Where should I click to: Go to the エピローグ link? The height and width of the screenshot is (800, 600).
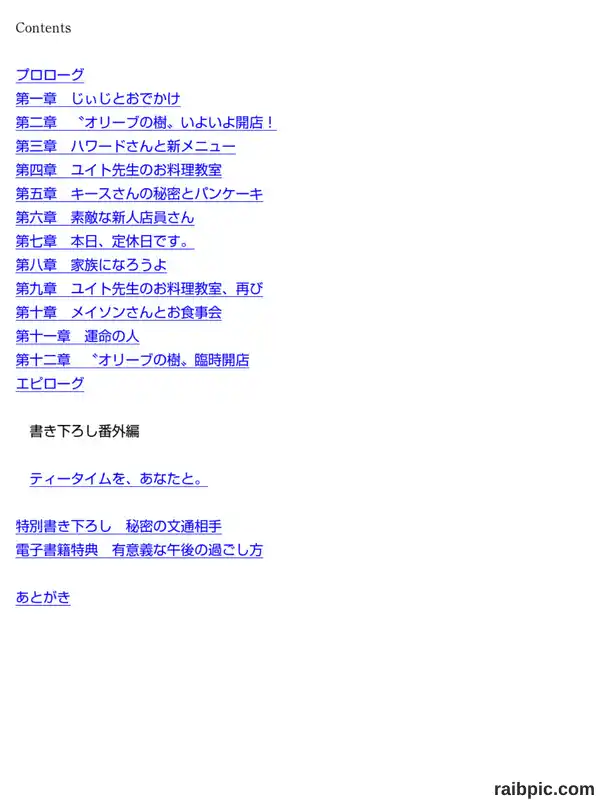(x=50, y=384)
